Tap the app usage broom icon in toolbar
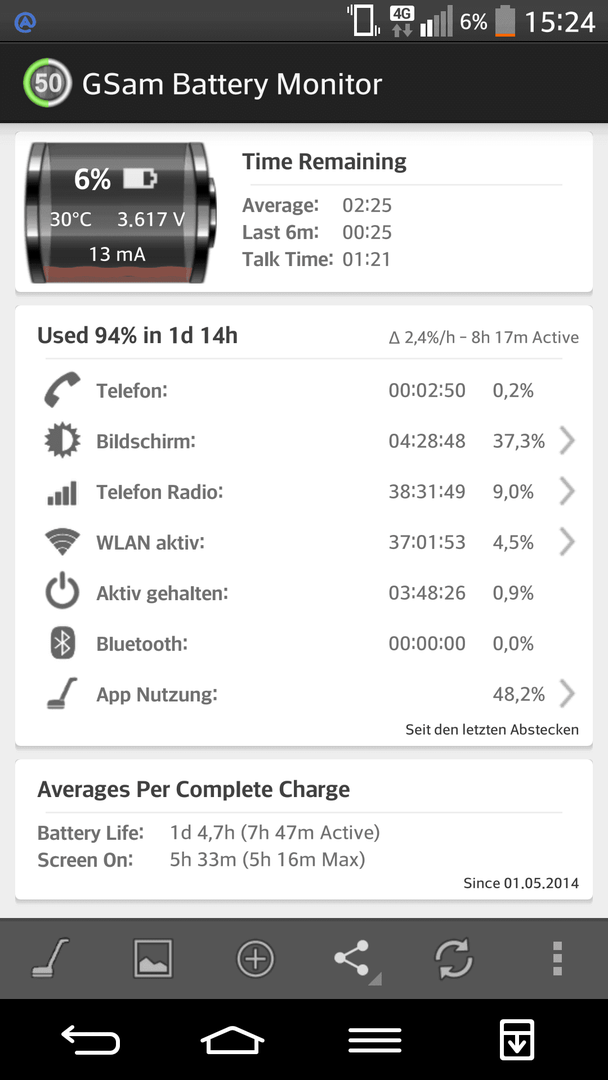The height and width of the screenshot is (1080, 608). (x=51, y=959)
